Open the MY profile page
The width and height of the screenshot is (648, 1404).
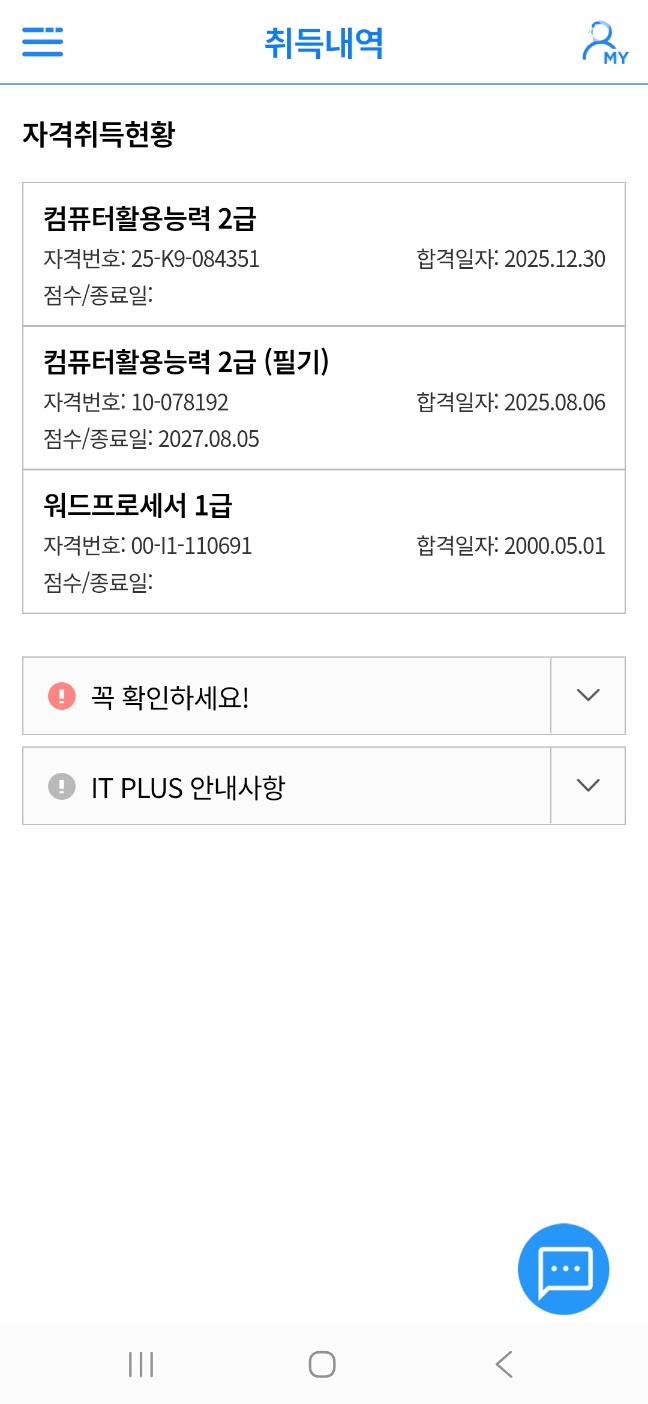pos(604,44)
